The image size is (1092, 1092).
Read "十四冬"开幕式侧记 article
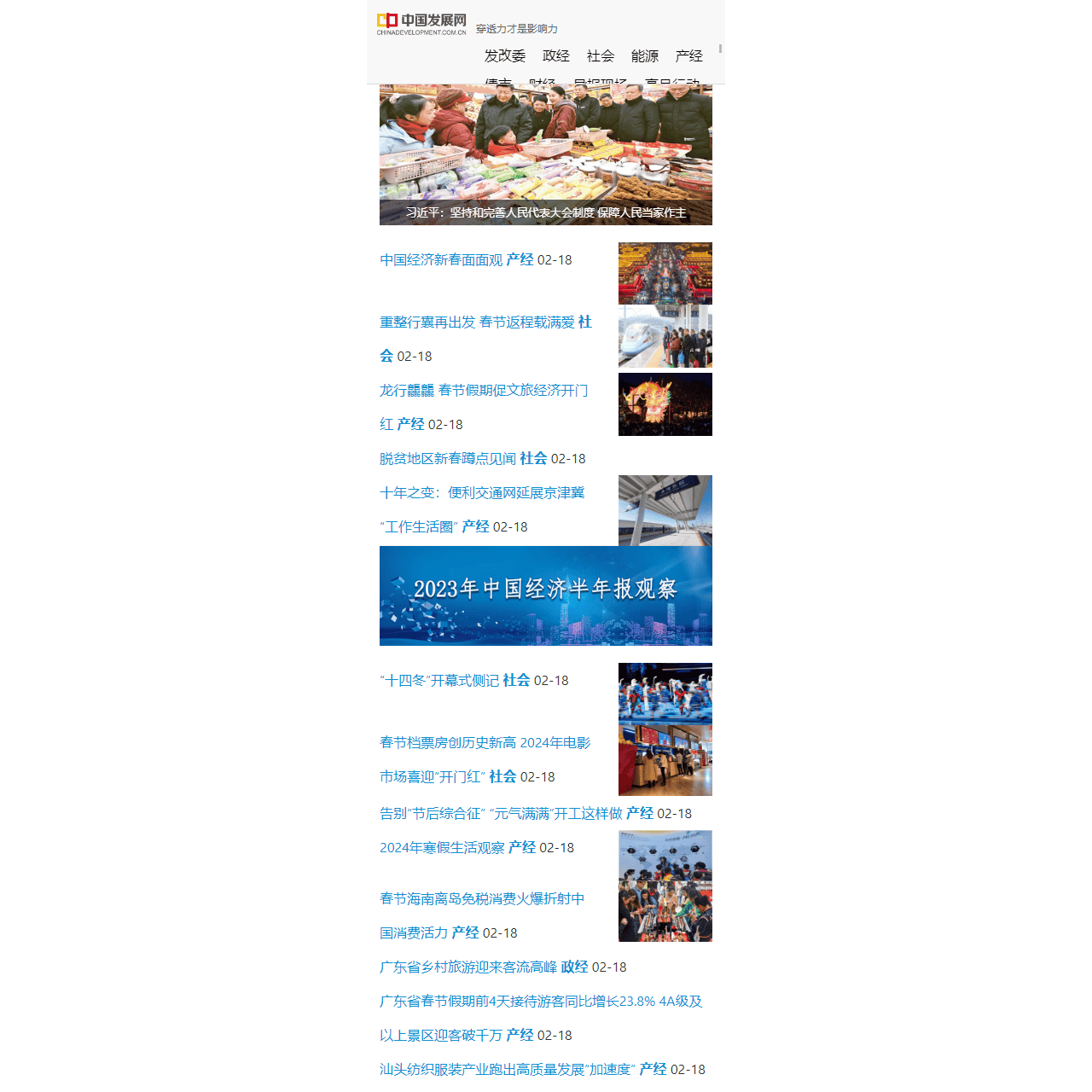click(439, 681)
